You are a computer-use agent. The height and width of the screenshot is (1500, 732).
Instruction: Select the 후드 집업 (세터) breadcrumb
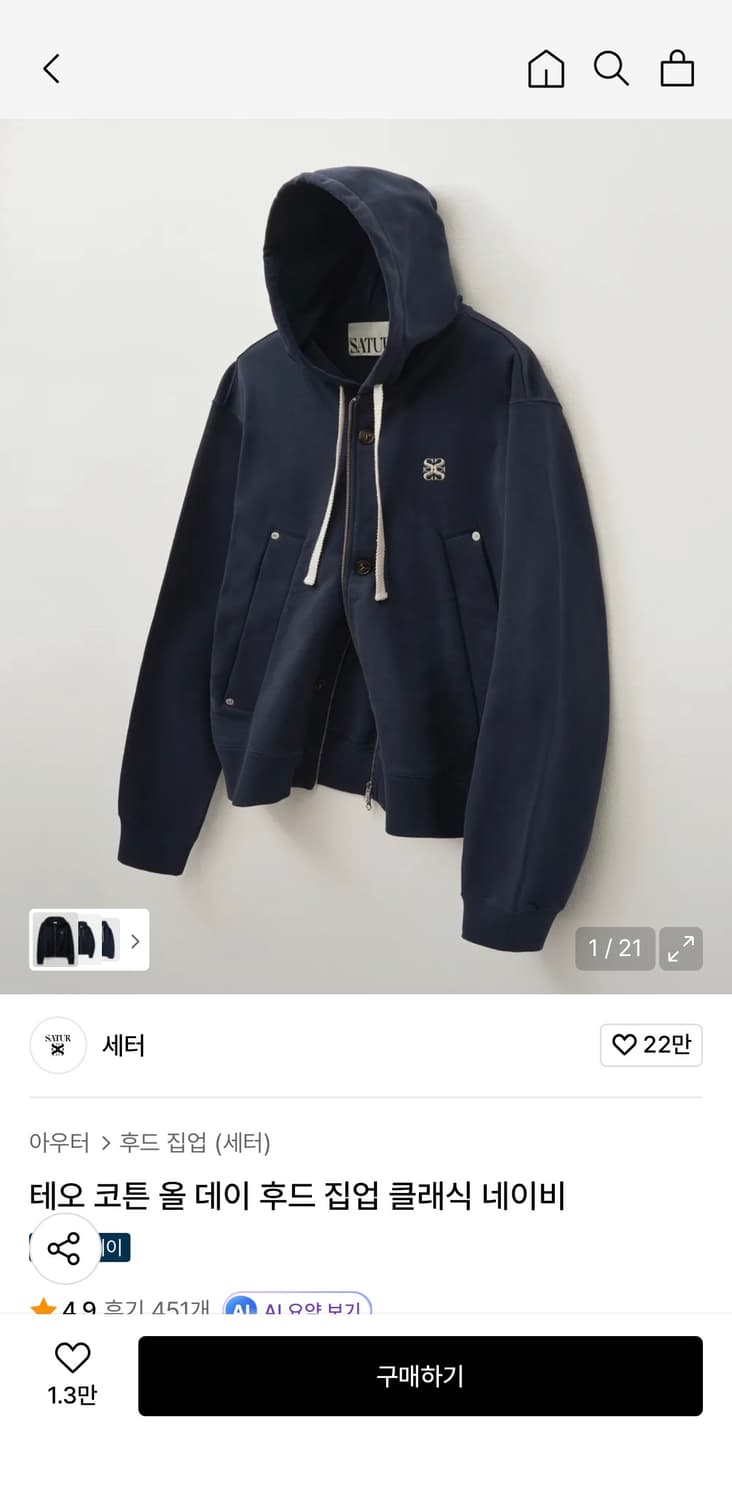click(x=194, y=1141)
